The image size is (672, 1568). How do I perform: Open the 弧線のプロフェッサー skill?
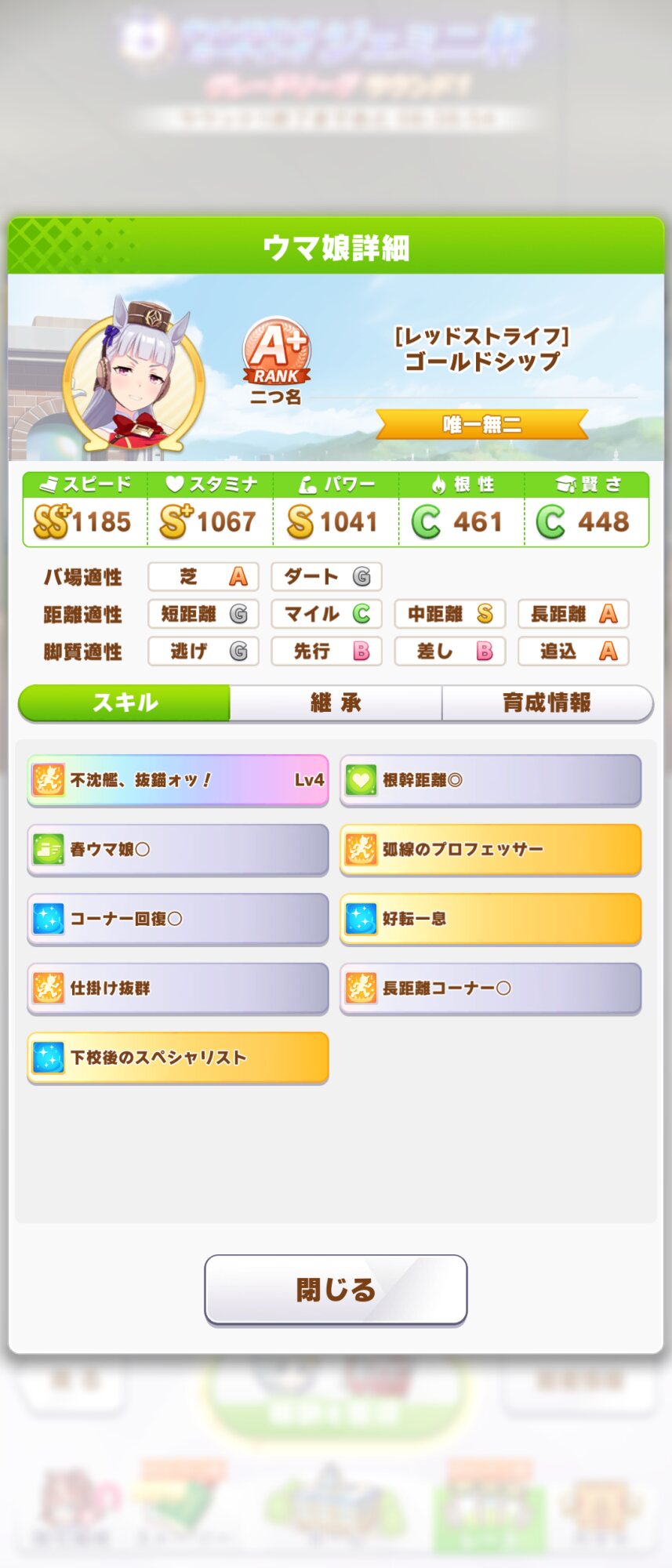(490, 849)
